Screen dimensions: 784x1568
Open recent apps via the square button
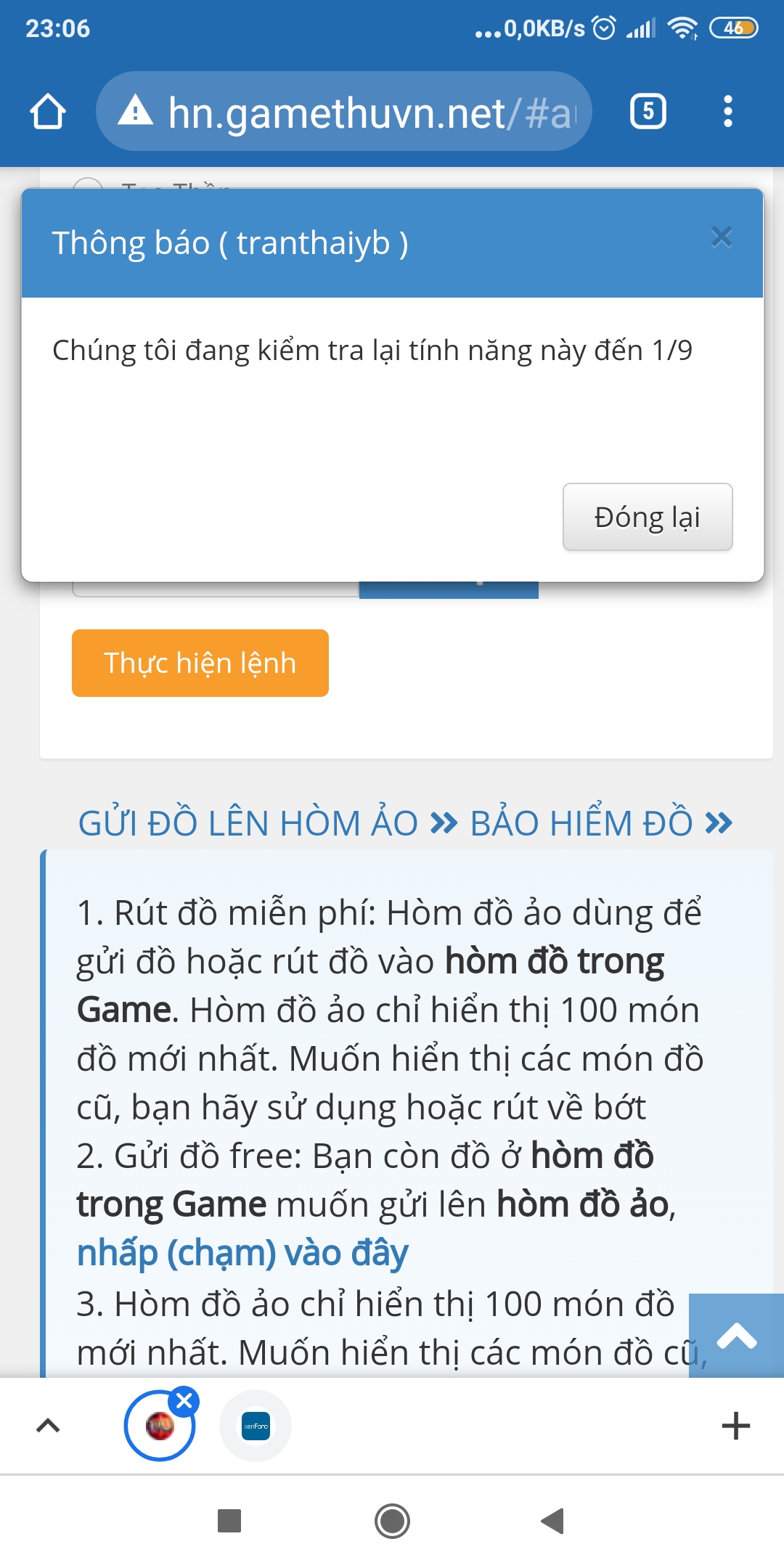click(x=229, y=1521)
